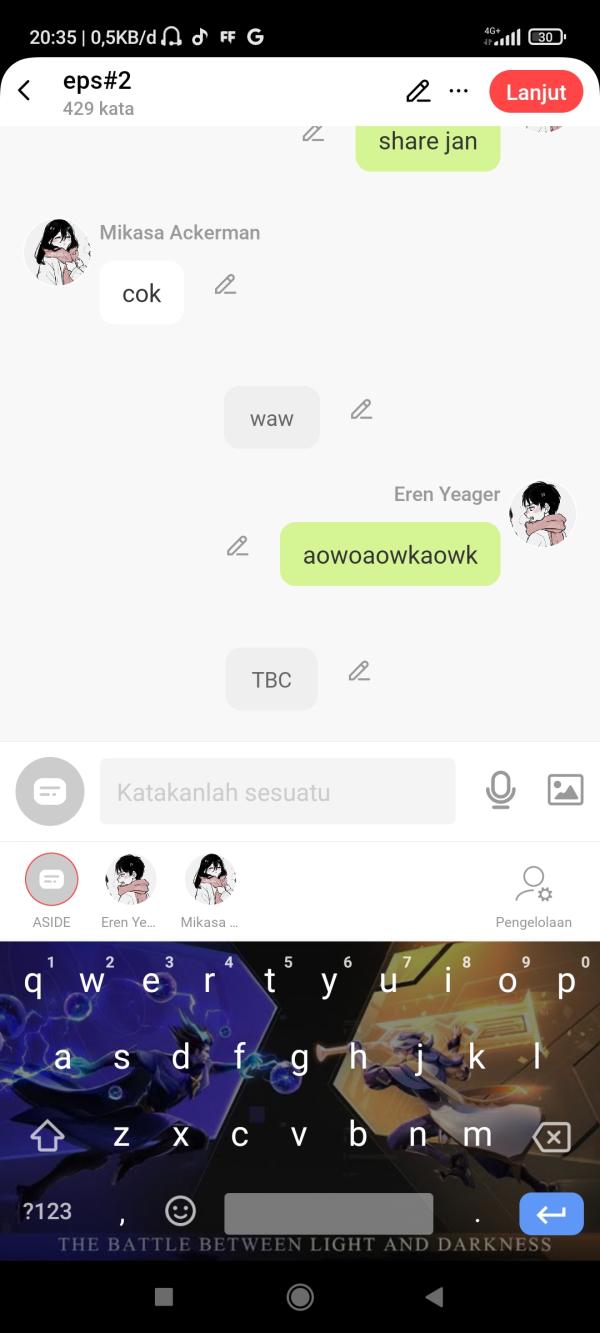Select Mikasa as speaker
600x1333 pixels.
[210, 879]
